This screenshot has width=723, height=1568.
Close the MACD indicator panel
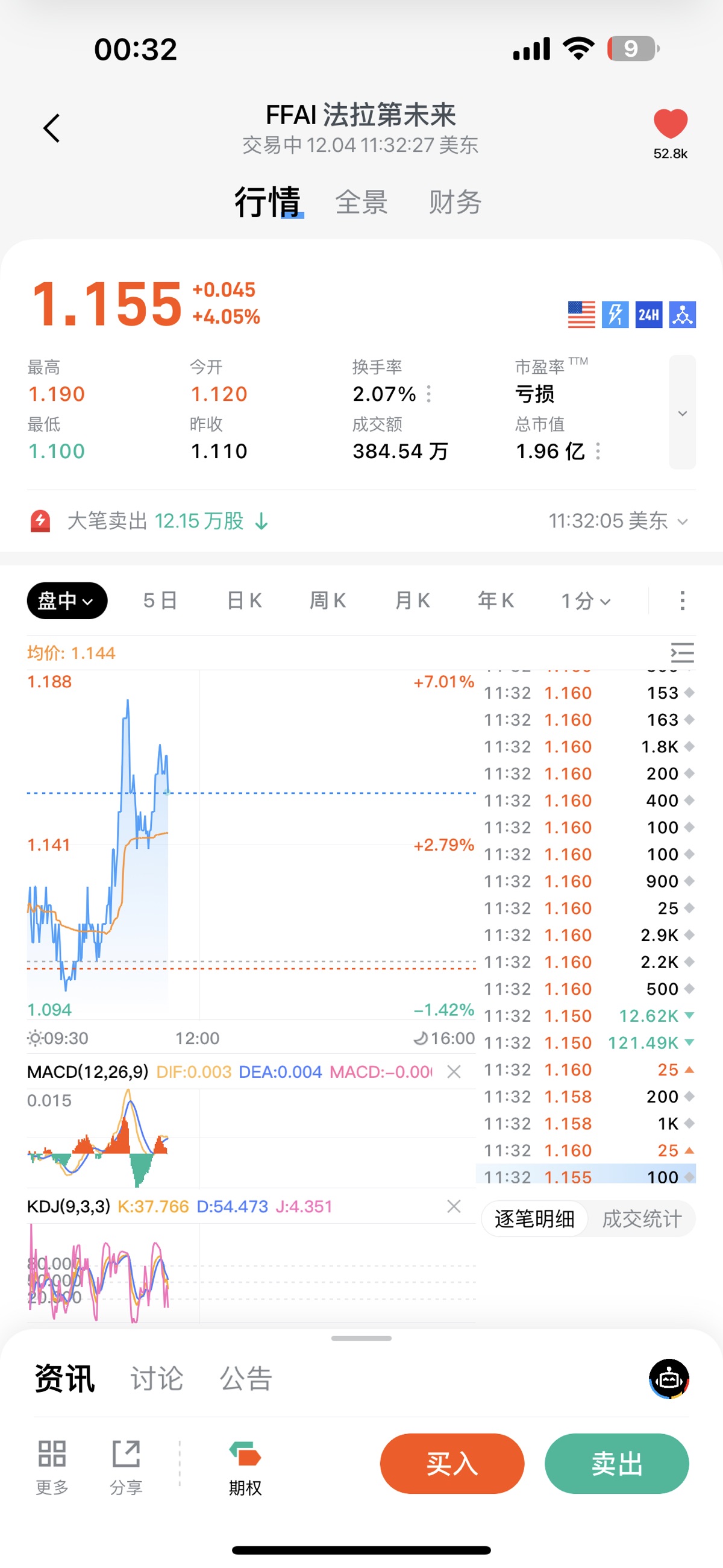click(454, 1071)
